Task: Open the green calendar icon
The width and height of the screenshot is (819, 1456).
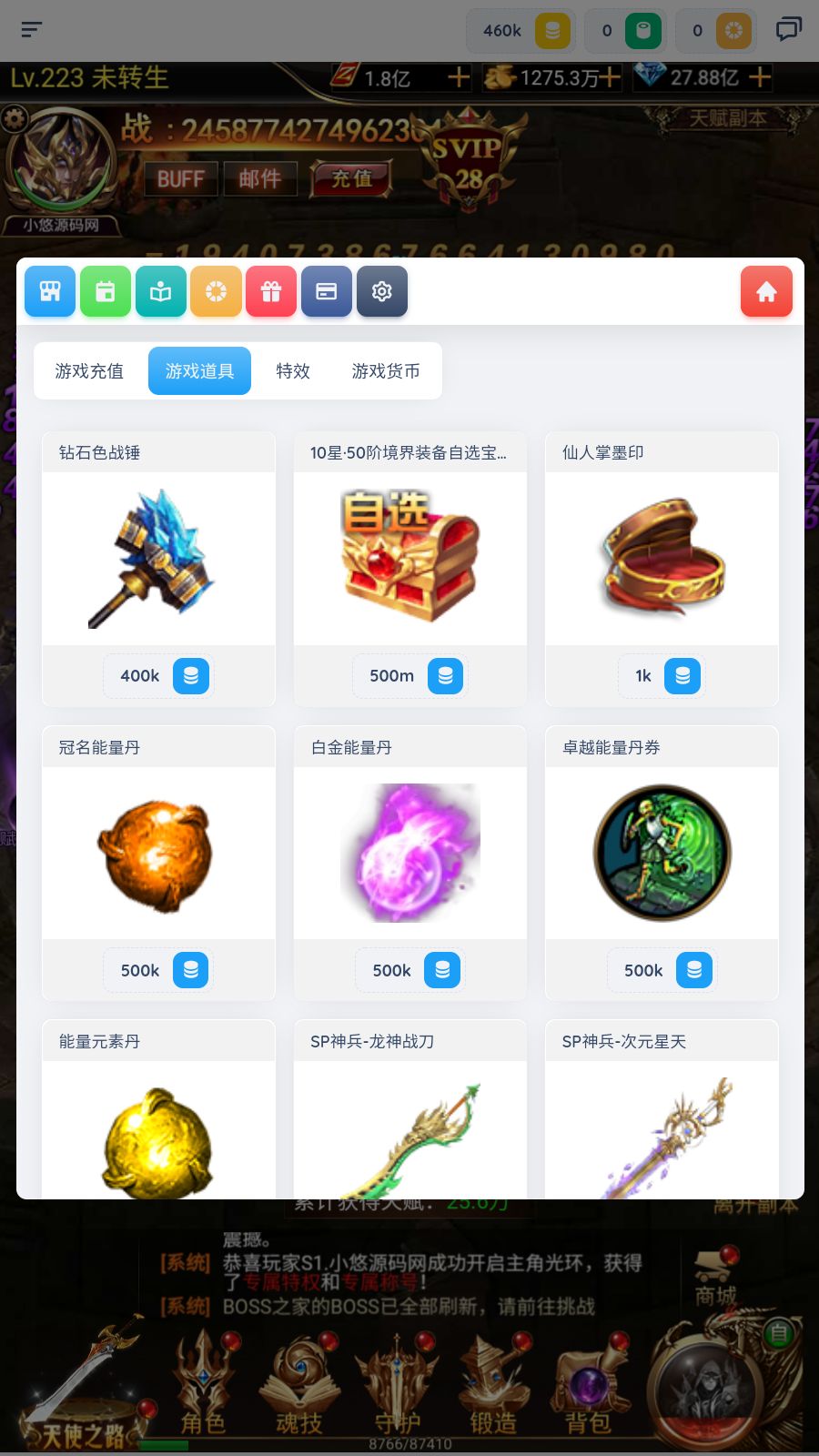Action: coord(106,291)
